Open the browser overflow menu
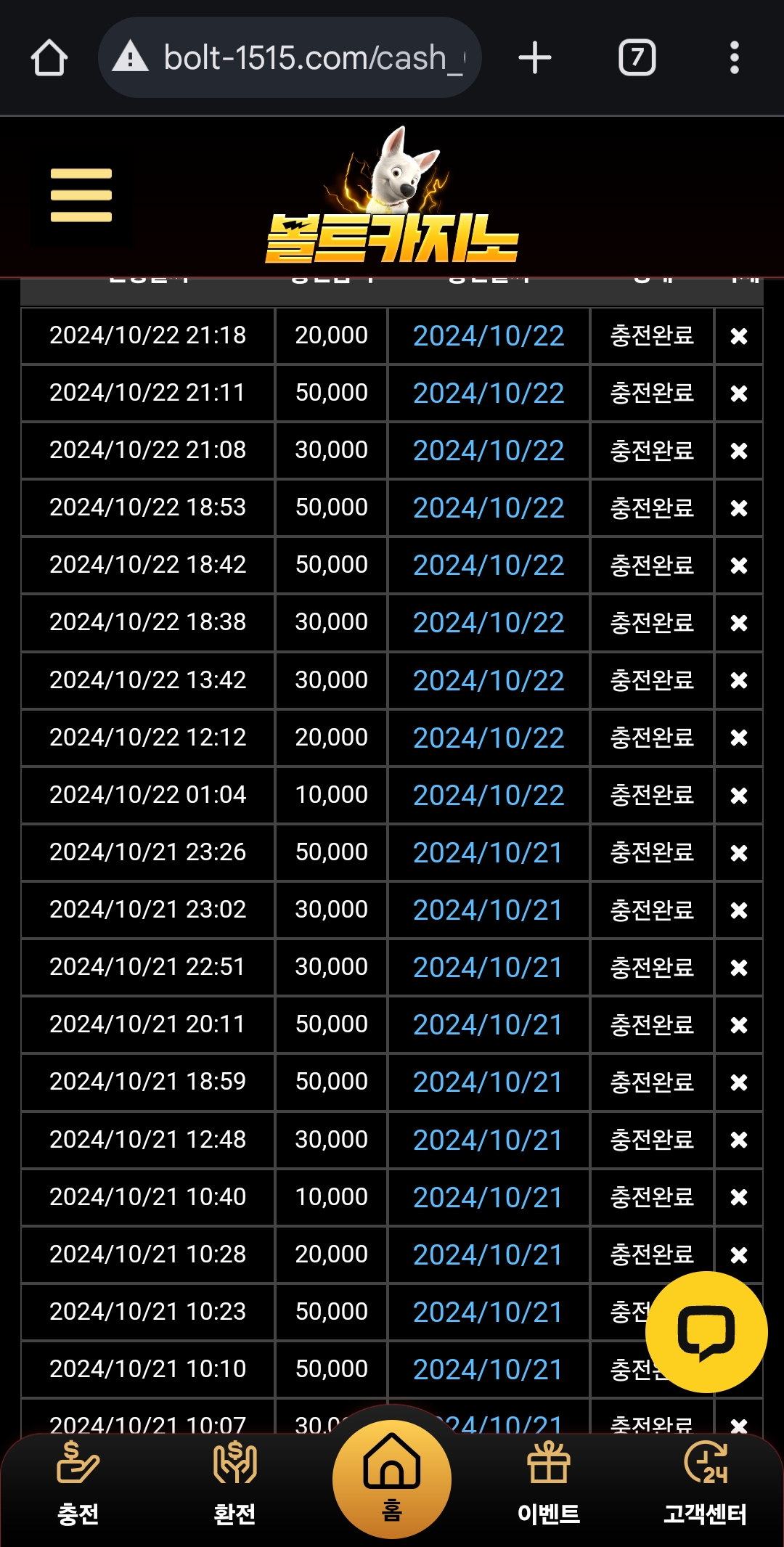 point(735,58)
